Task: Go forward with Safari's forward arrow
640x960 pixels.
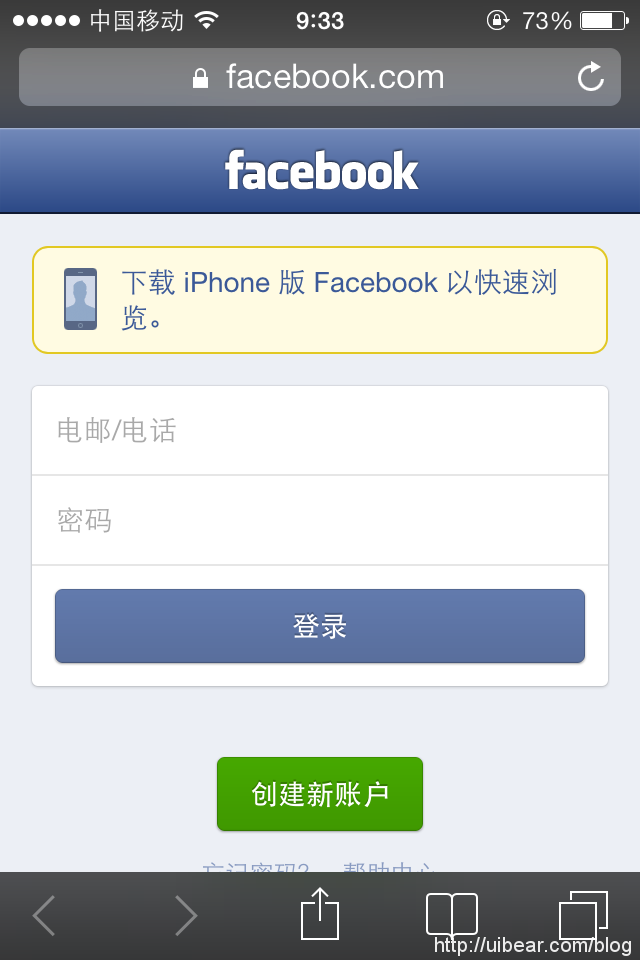Action: [185, 915]
